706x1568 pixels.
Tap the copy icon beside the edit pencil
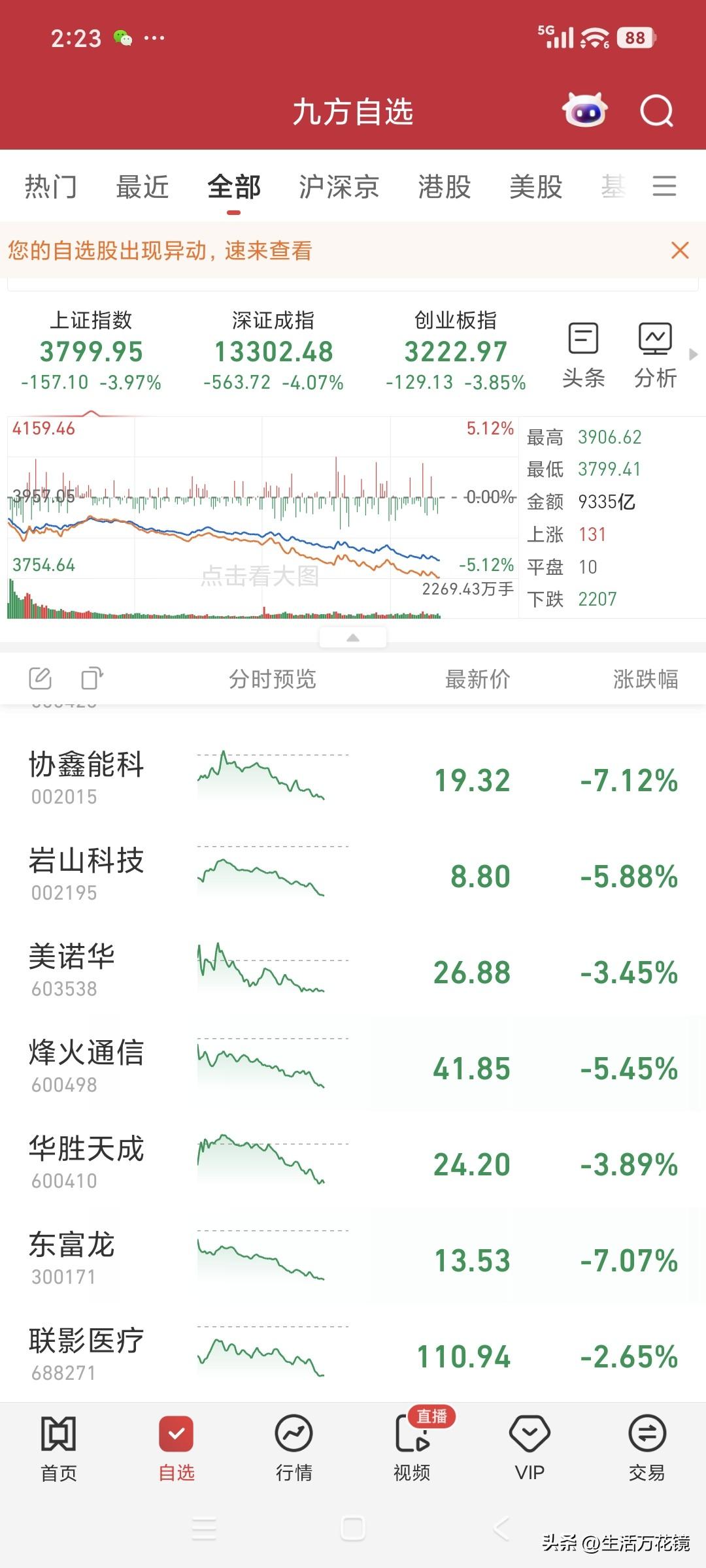[90, 678]
